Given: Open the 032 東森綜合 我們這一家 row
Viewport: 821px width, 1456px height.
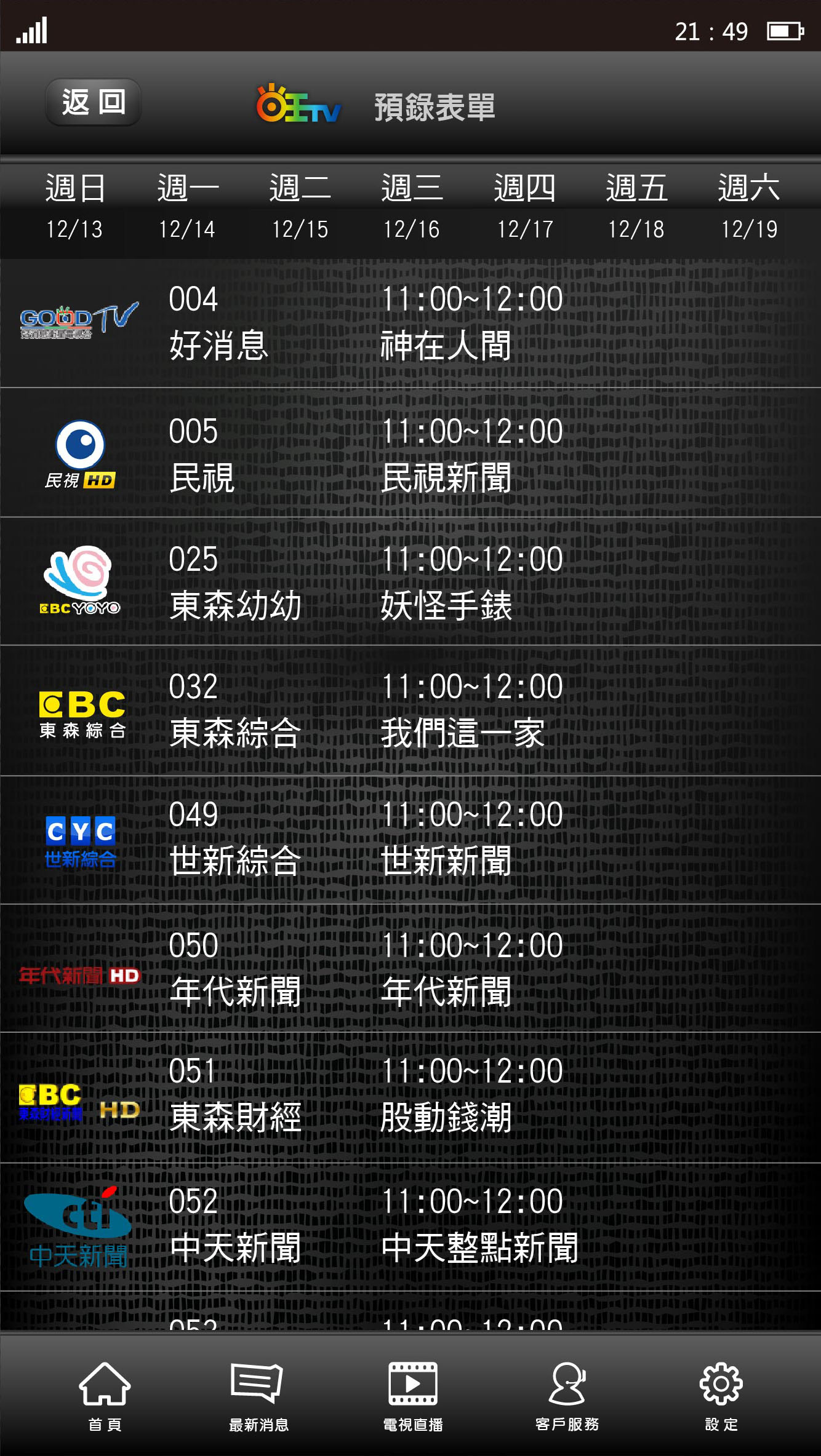Looking at the screenshot, I should [410, 710].
